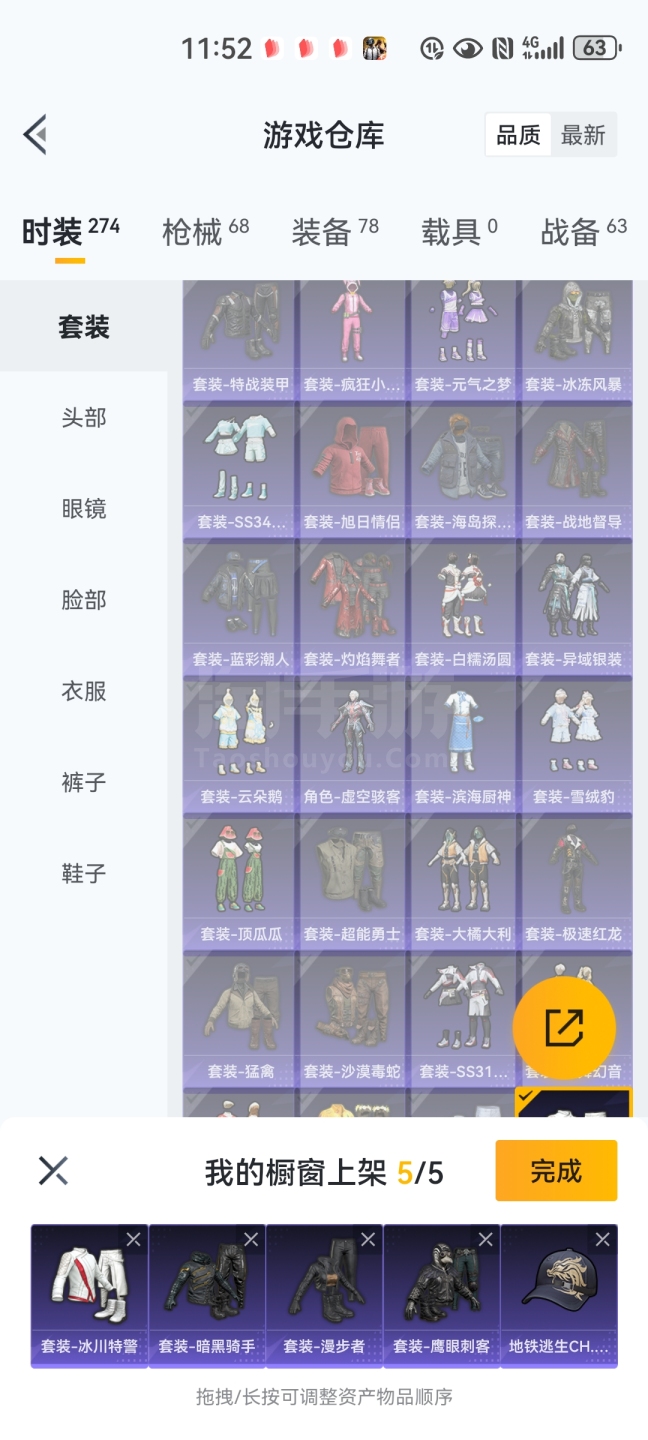The width and height of the screenshot is (648, 1440).
Task: Select the 眼镜 category
Action: (83, 508)
